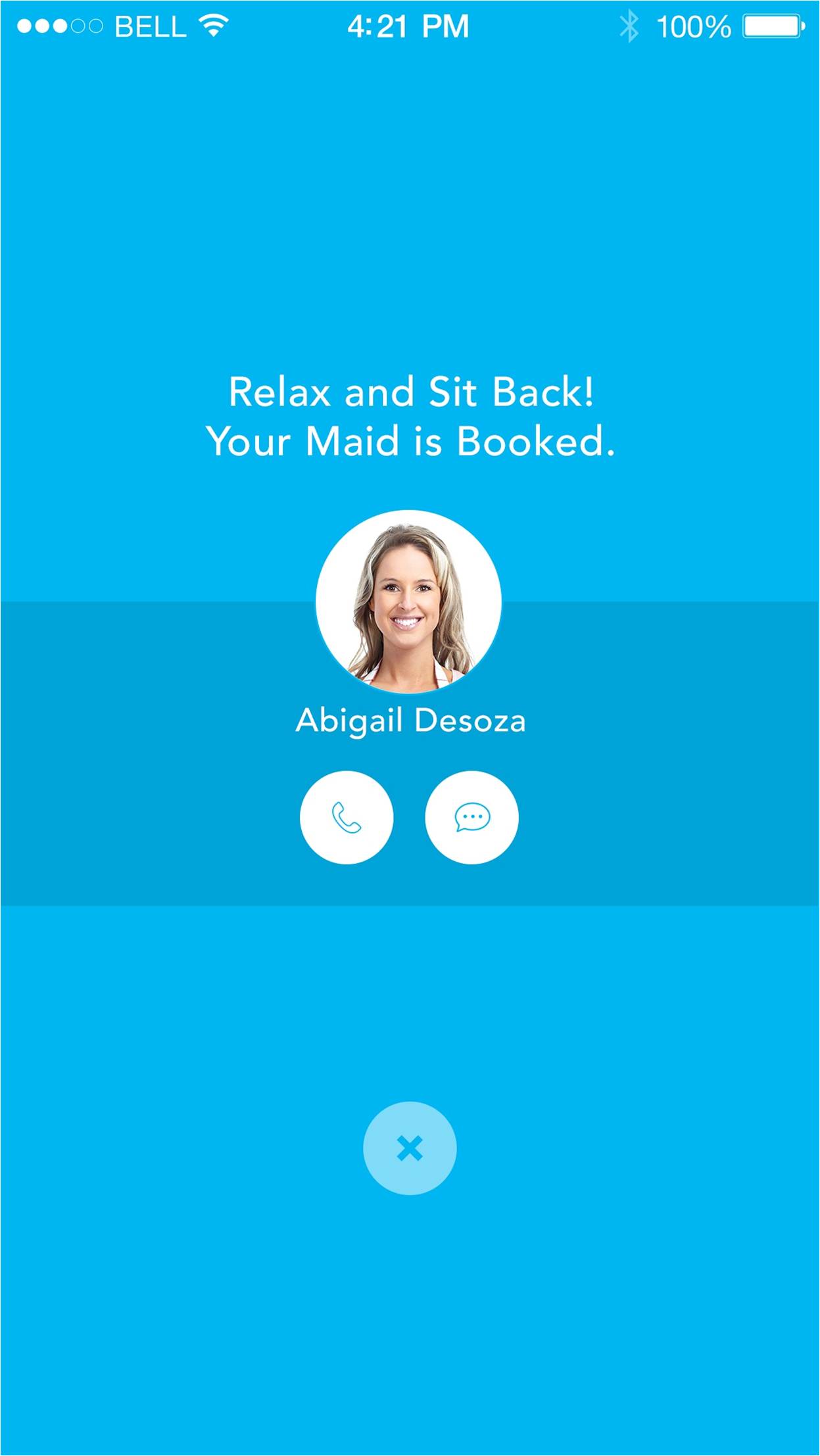This screenshot has width=820, height=1456.
Task: Dismiss the booking confirmation with the X
Action: (x=410, y=1148)
